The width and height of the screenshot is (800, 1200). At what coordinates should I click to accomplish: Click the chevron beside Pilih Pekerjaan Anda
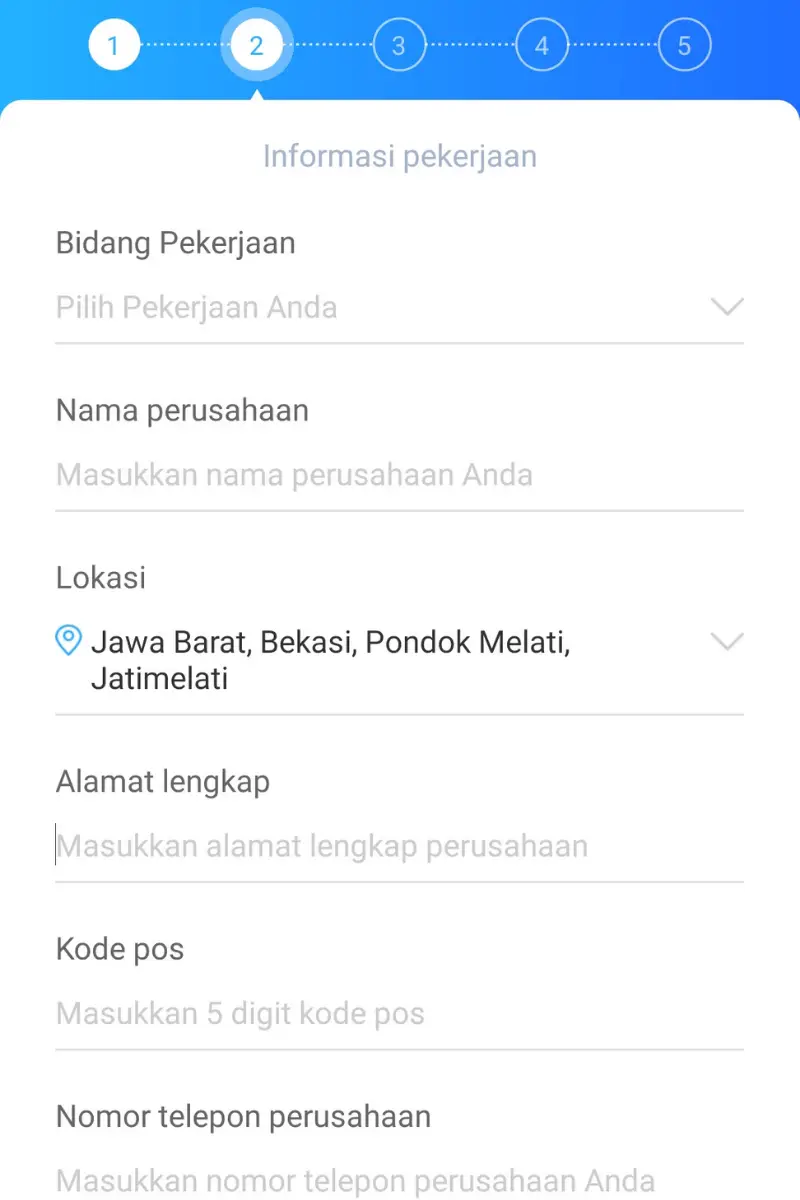point(727,307)
